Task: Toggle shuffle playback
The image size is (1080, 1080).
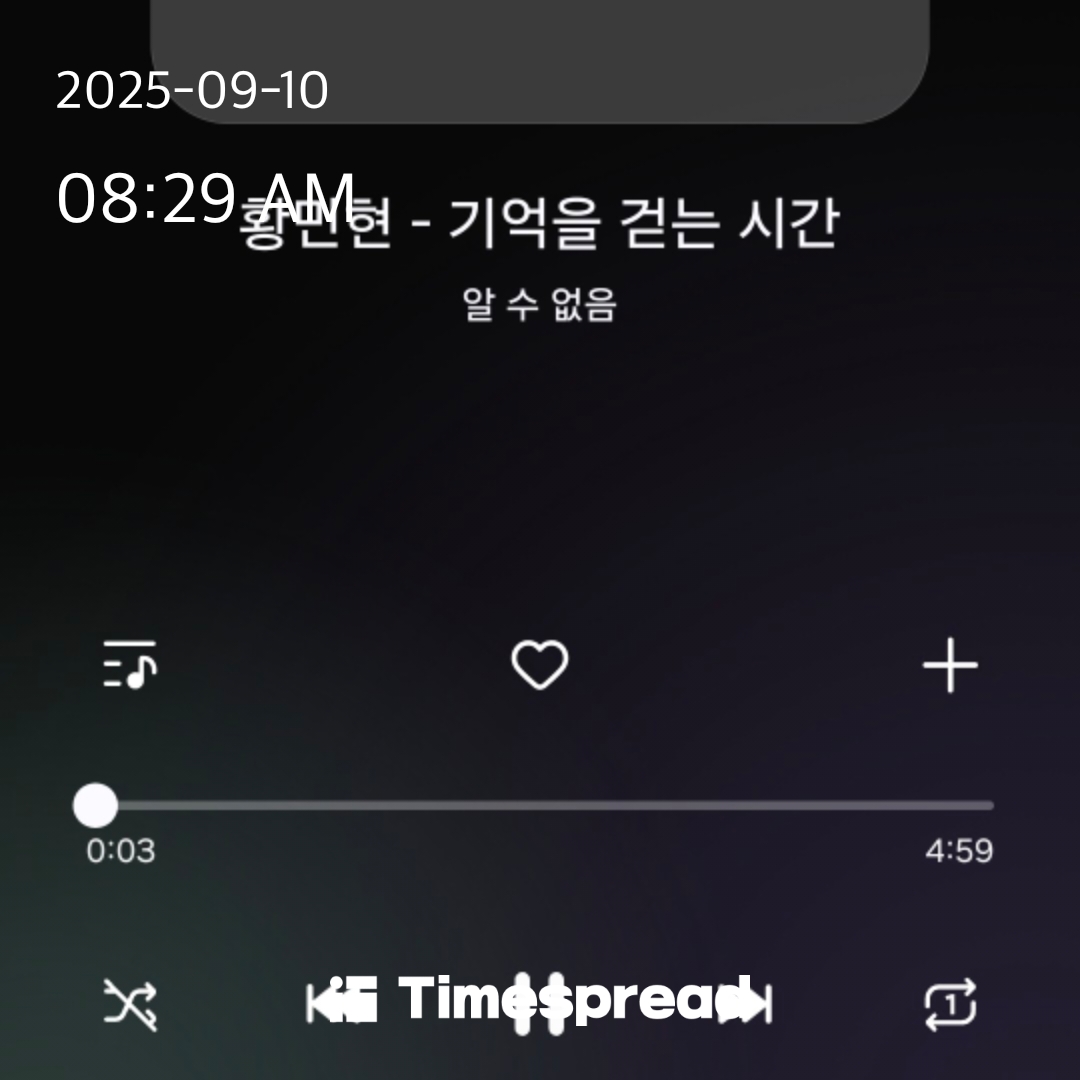Action: (x=131, y=1004)
